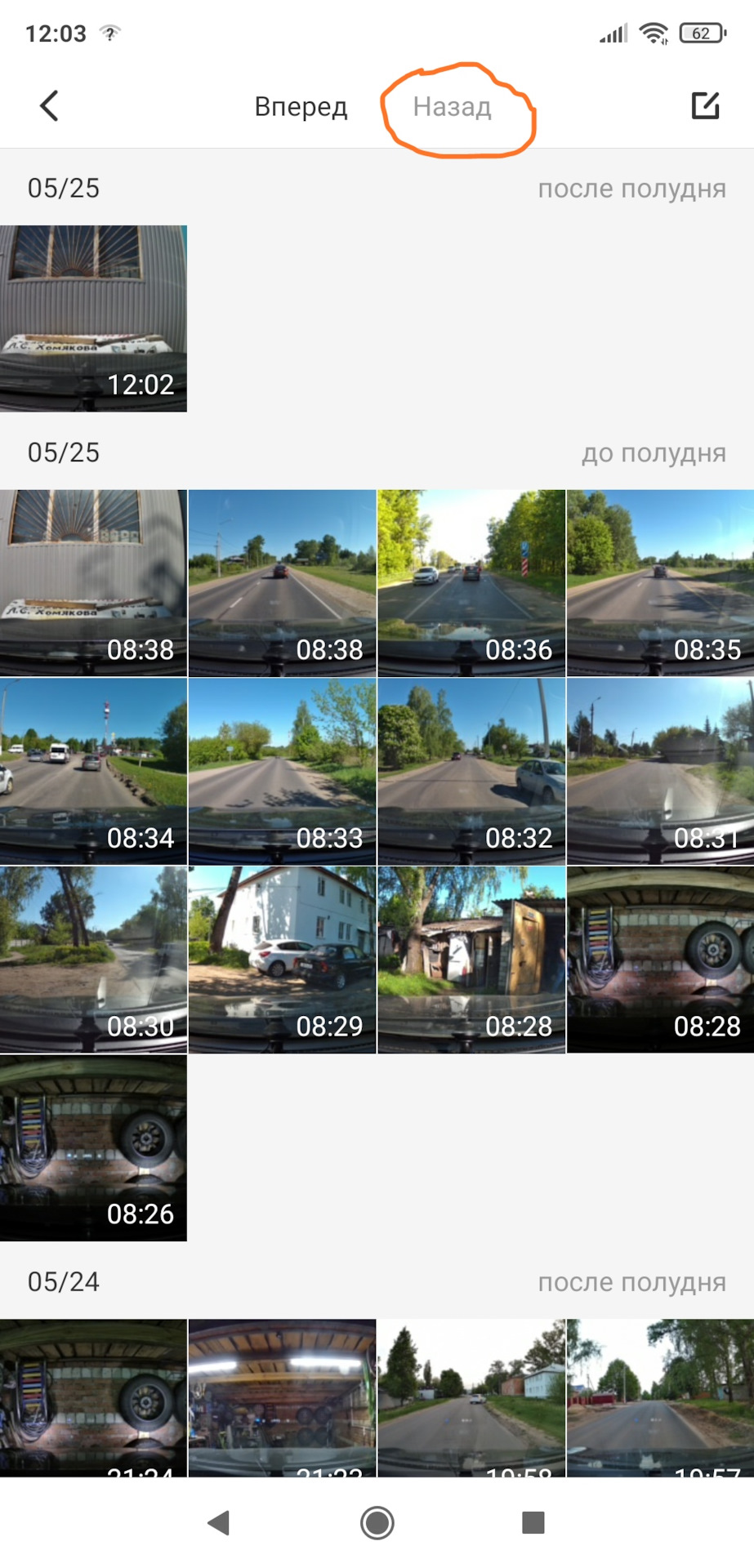Open the 08:35 video clip
Image resolution: width=754 pixels, height=1568 pixels.
pos(660,583)
